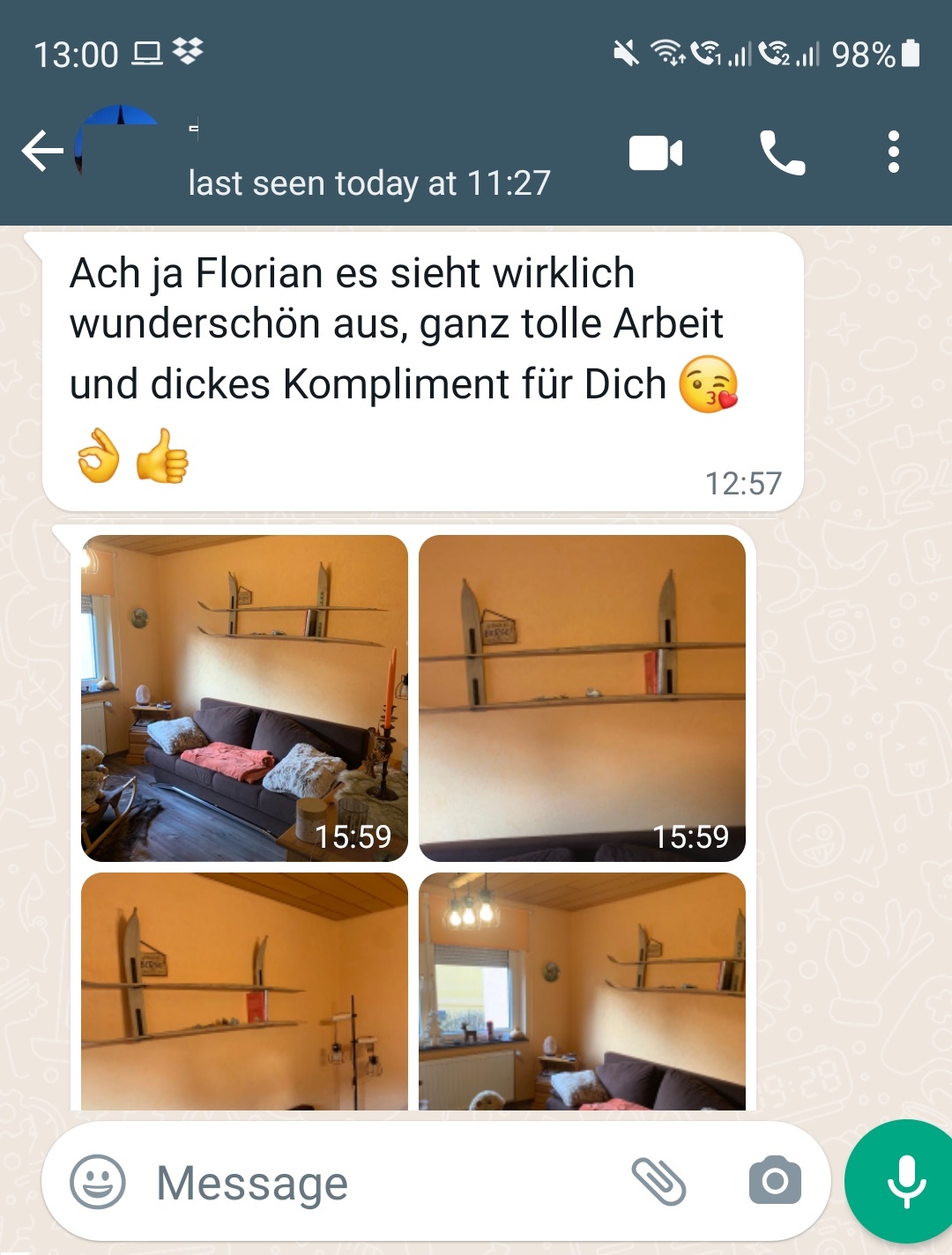This screenshot has height=1255, width=952.
Task: Tap the Message text field
Action: 370,1182
